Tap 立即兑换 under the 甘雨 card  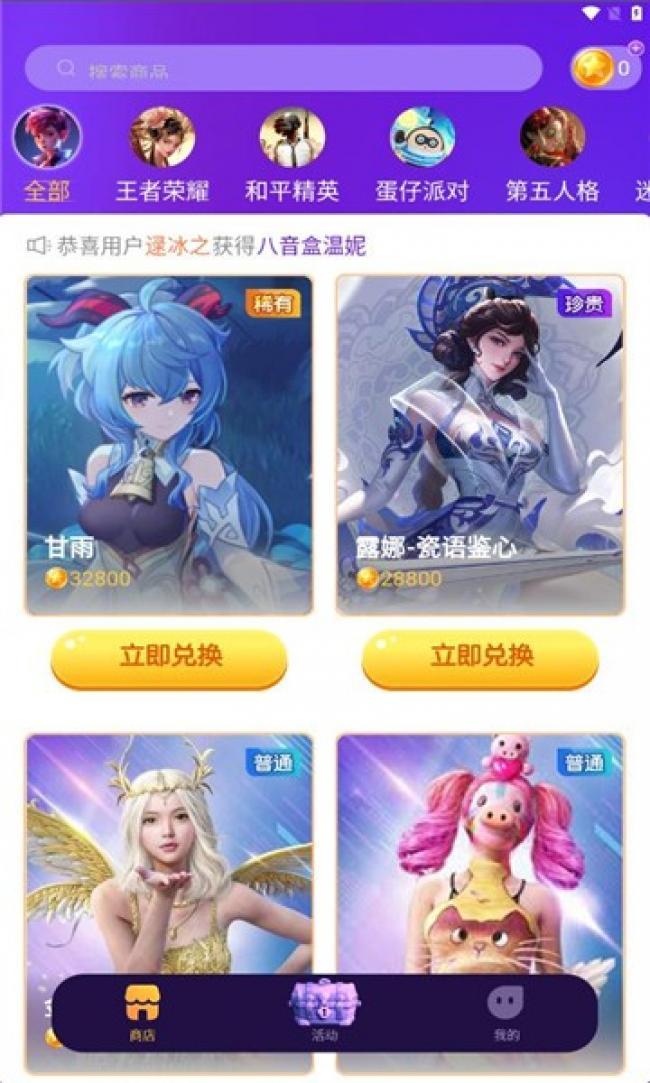click(x=169, y=657)
